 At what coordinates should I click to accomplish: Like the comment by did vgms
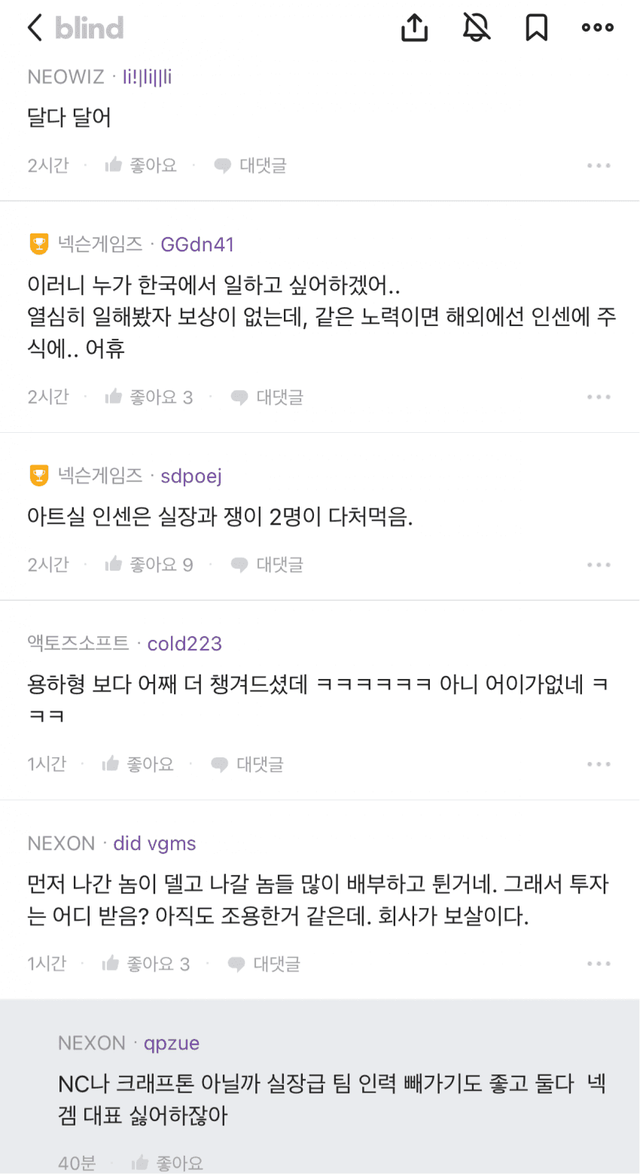[x=146, y=963]
